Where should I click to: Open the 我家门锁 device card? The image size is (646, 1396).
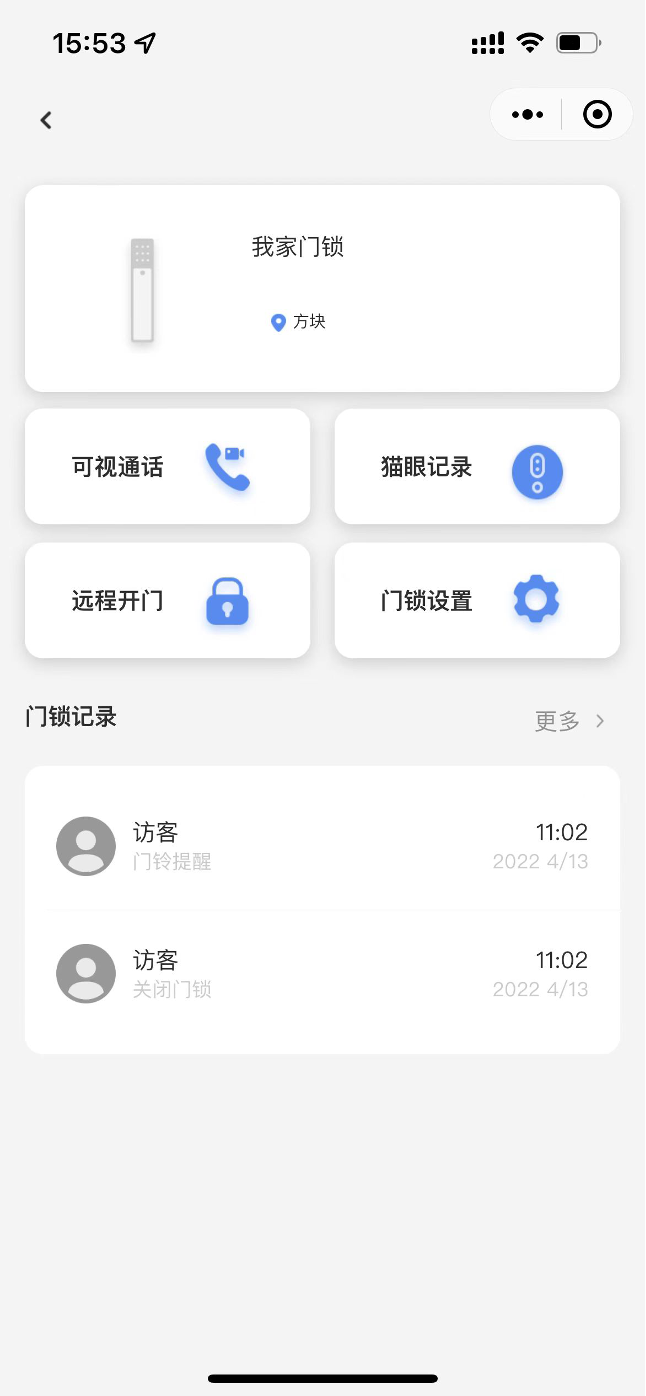[322, 288]
